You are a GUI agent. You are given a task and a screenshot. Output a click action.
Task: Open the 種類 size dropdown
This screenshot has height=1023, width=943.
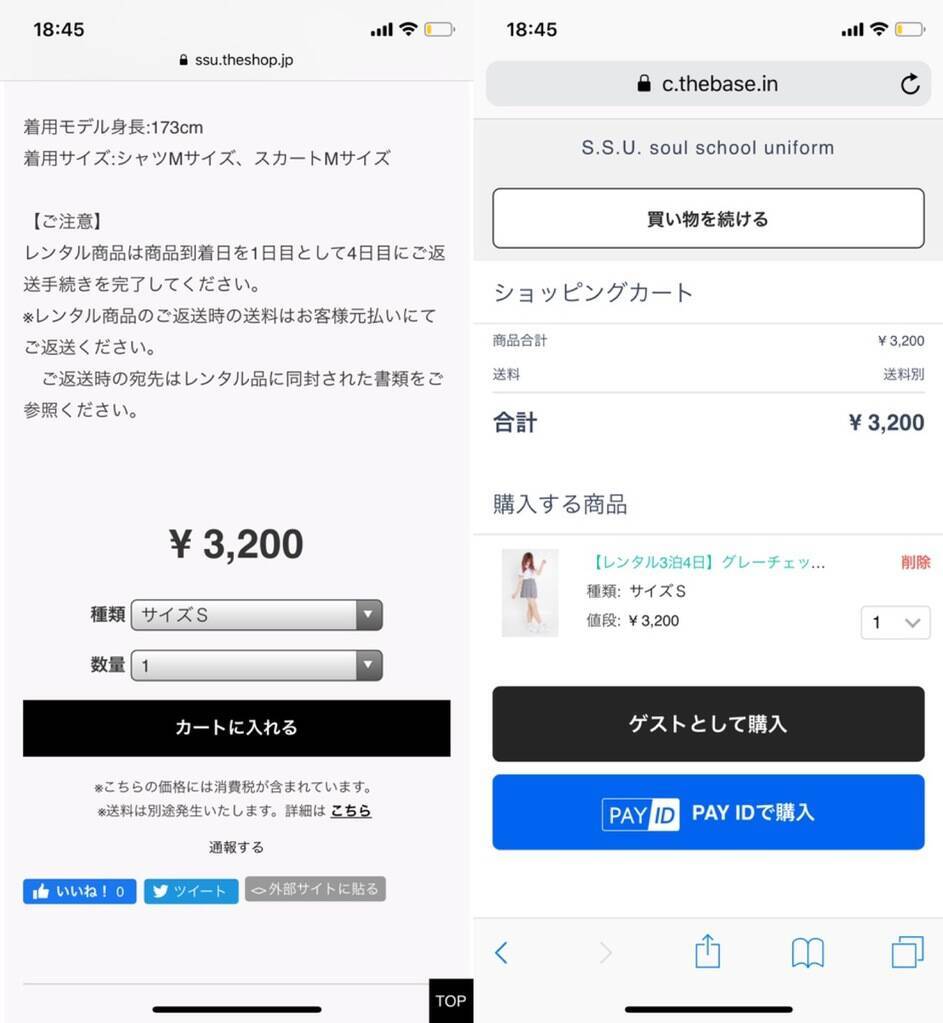coord(256,615)
